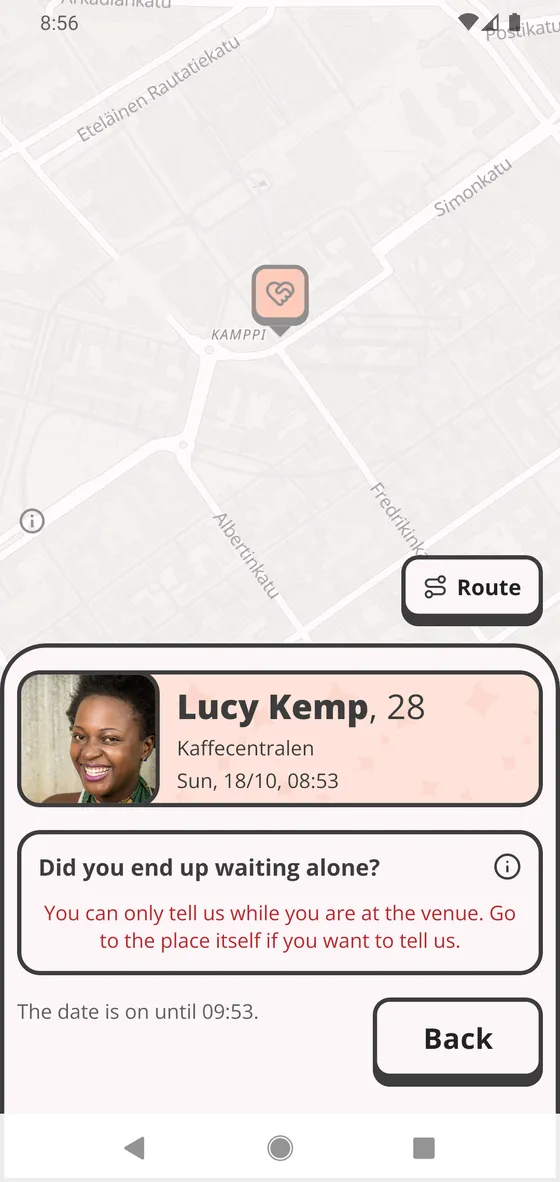
Task: Go back using system navigation arrow
Action: 134,1147
